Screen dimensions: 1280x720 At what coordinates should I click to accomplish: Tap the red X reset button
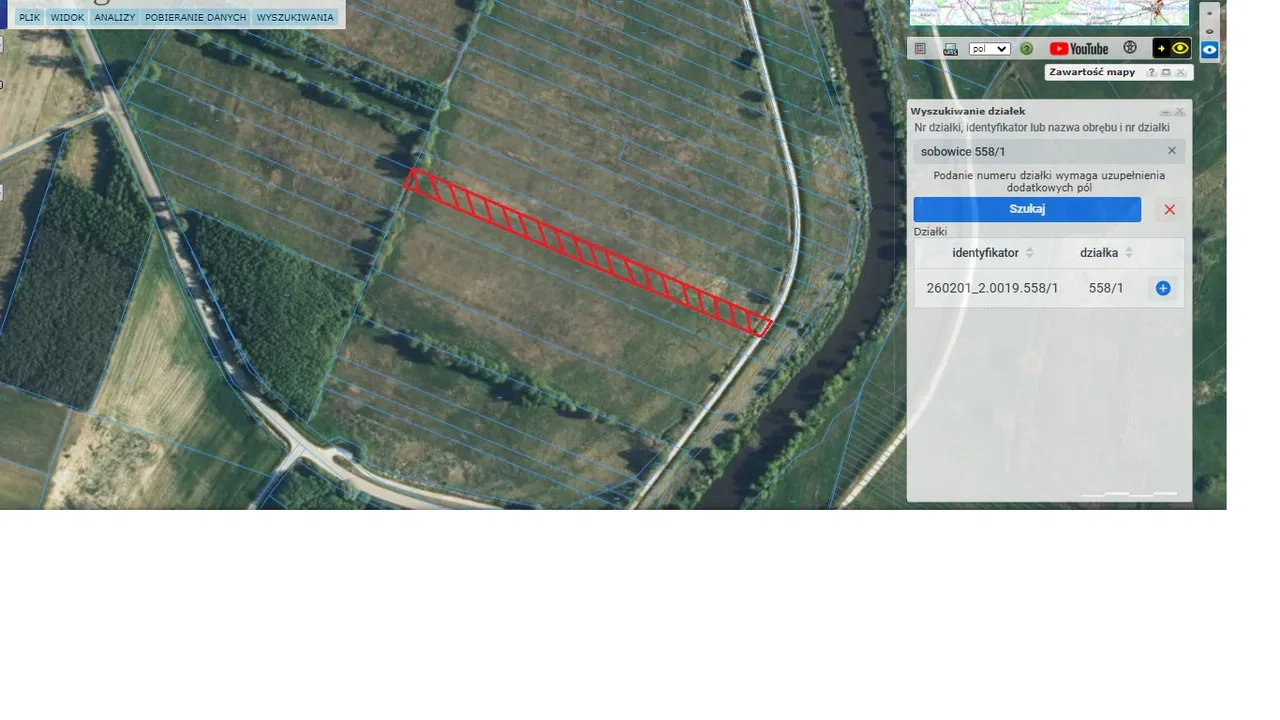click(1169, 209)
